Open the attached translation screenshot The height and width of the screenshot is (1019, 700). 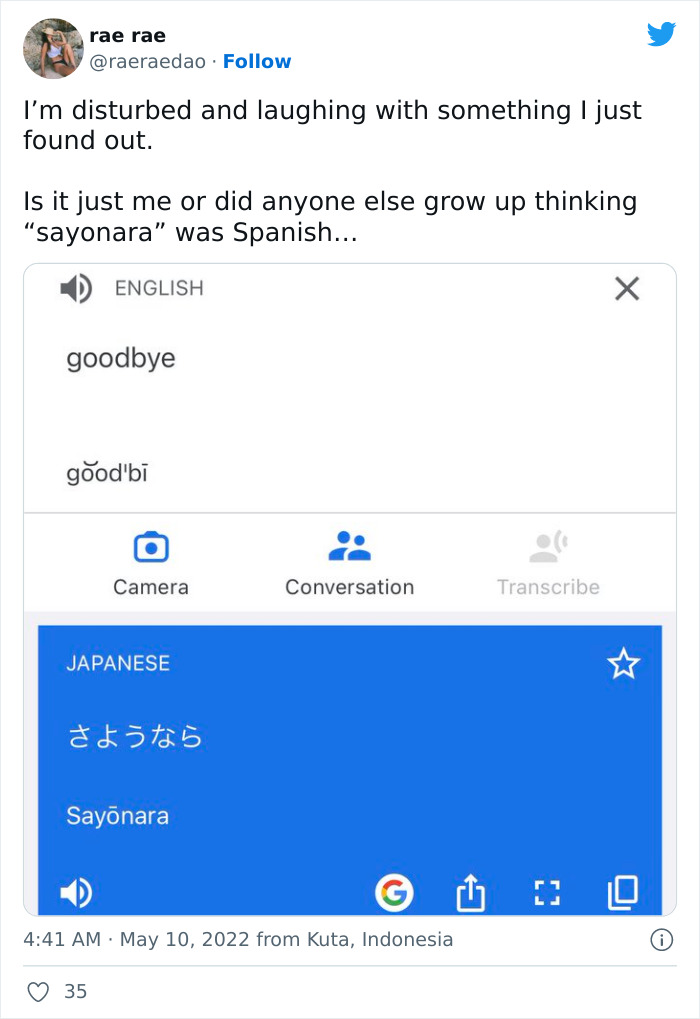point(350,590)
